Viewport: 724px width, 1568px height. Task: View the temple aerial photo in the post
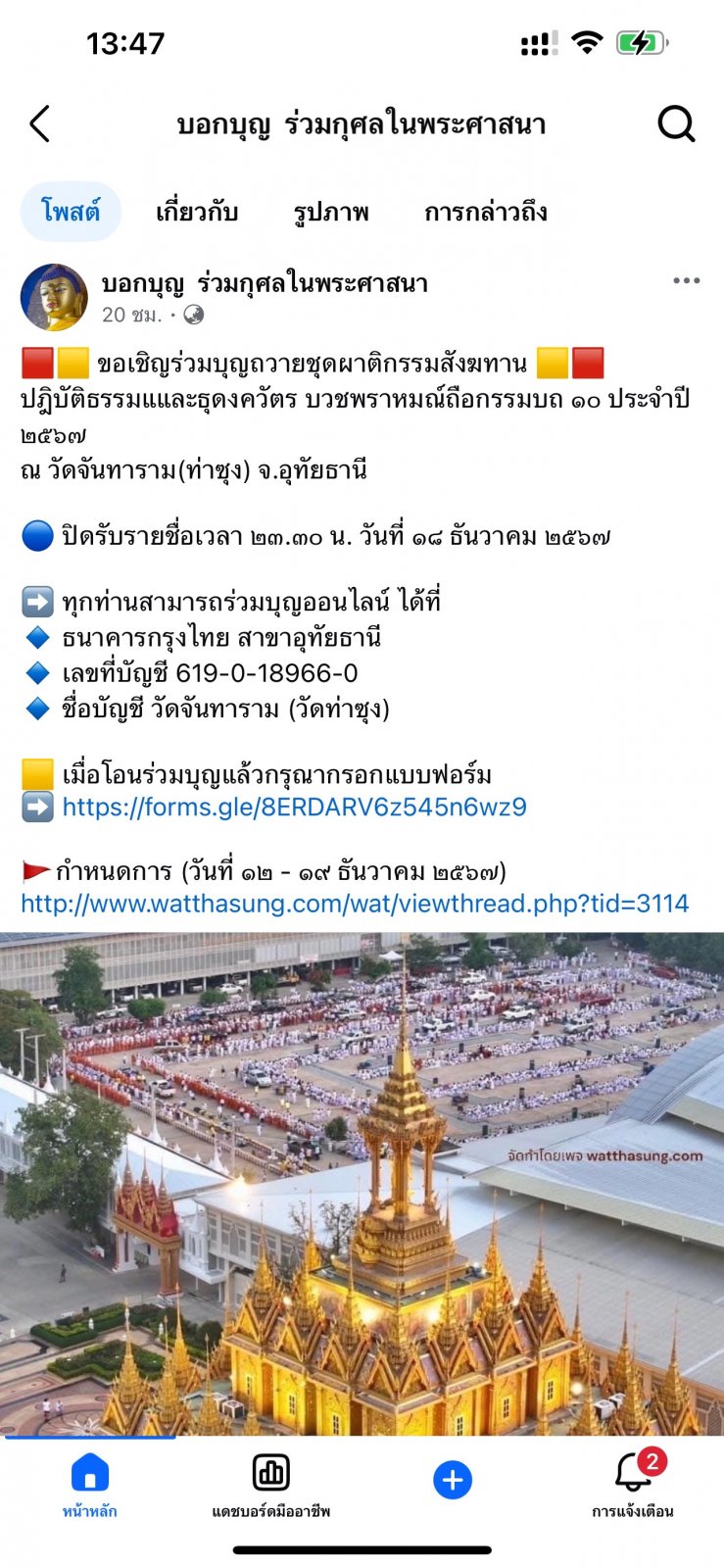pyautogui.click(x=362, y=1184)
